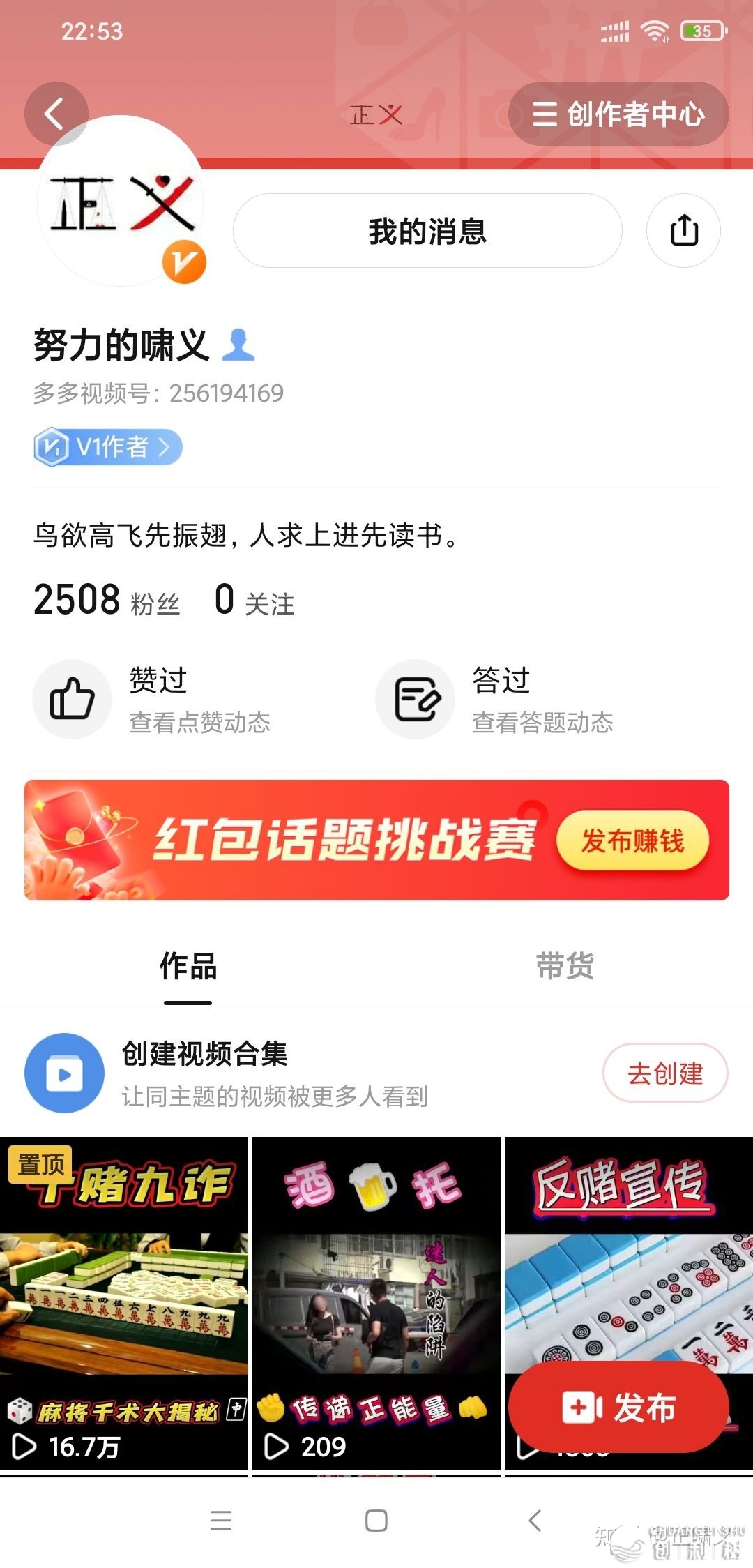View the 2508 粉丝 followers list

click(x=107, y=601)
